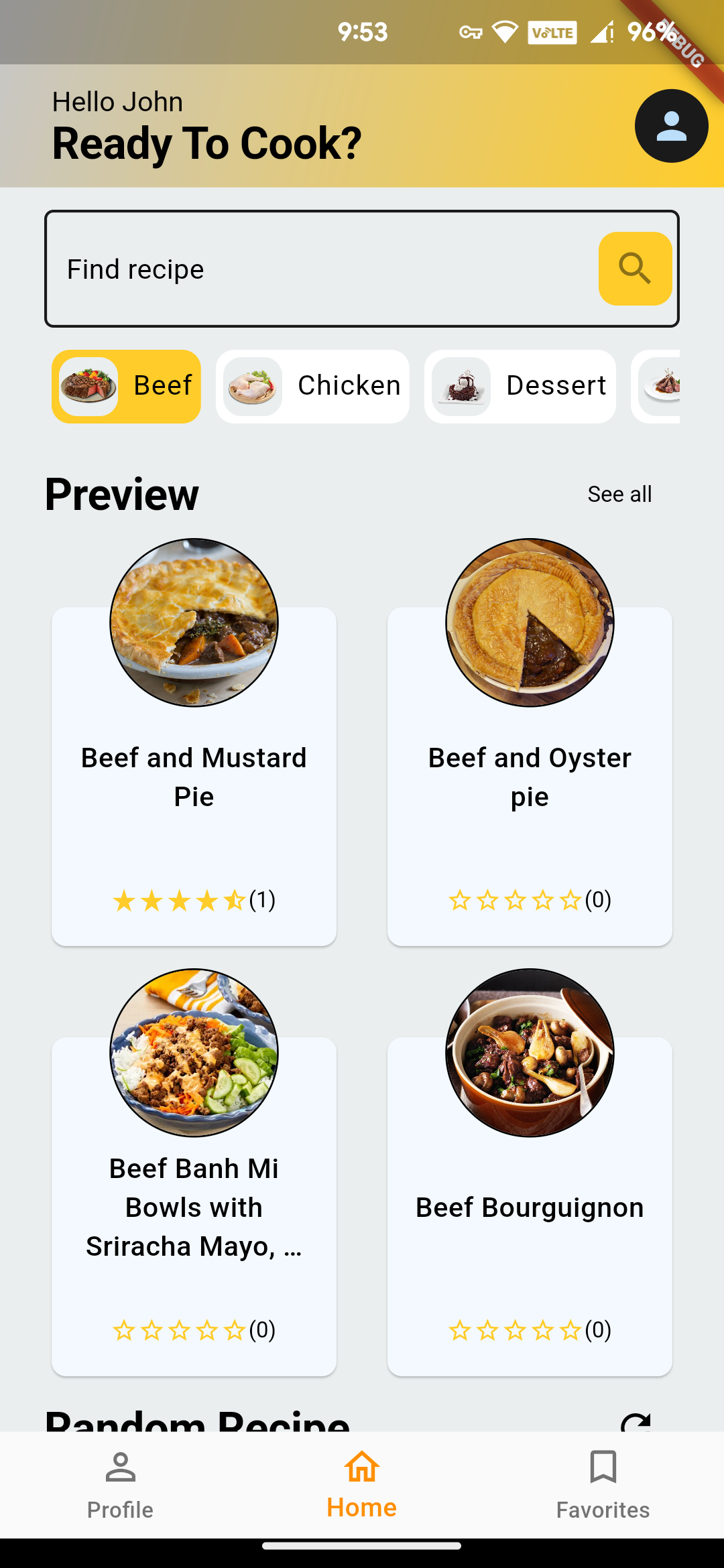
Task: Enable the Chicken category filter
Action: tap(312, 386)
